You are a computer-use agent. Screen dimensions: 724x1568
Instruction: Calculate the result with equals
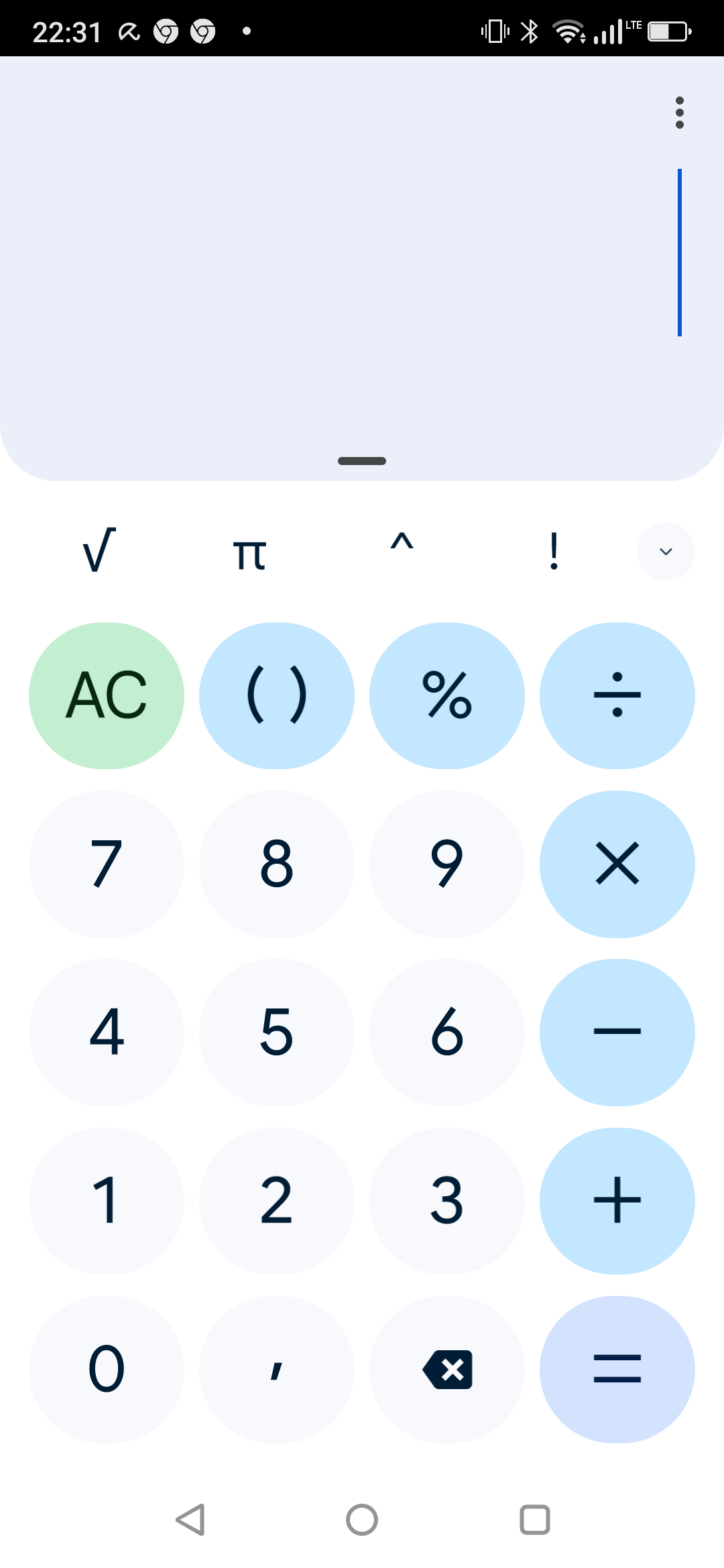click(x=617, y=1370)
